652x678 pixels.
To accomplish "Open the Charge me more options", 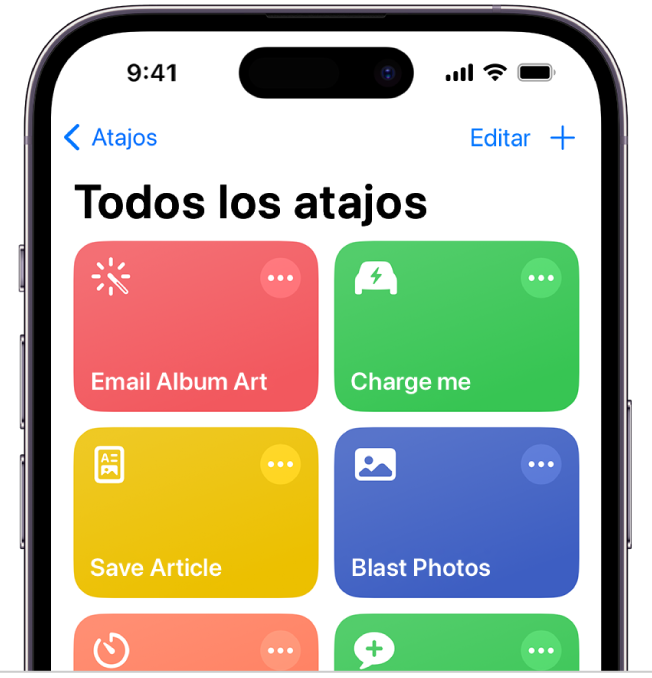I will 541,278.
